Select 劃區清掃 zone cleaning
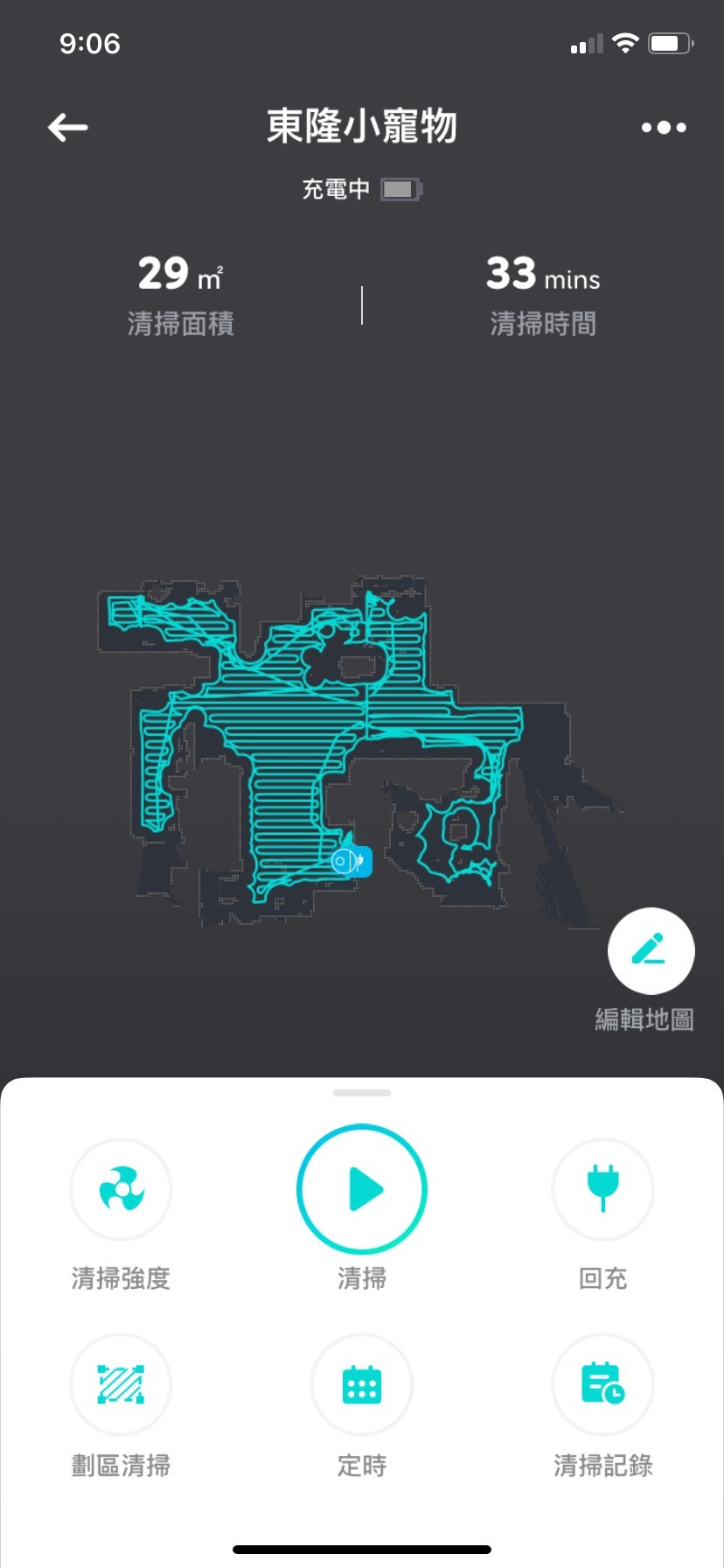The width and height of the screenshot is (724, 1568). [x=121, y=1384]
